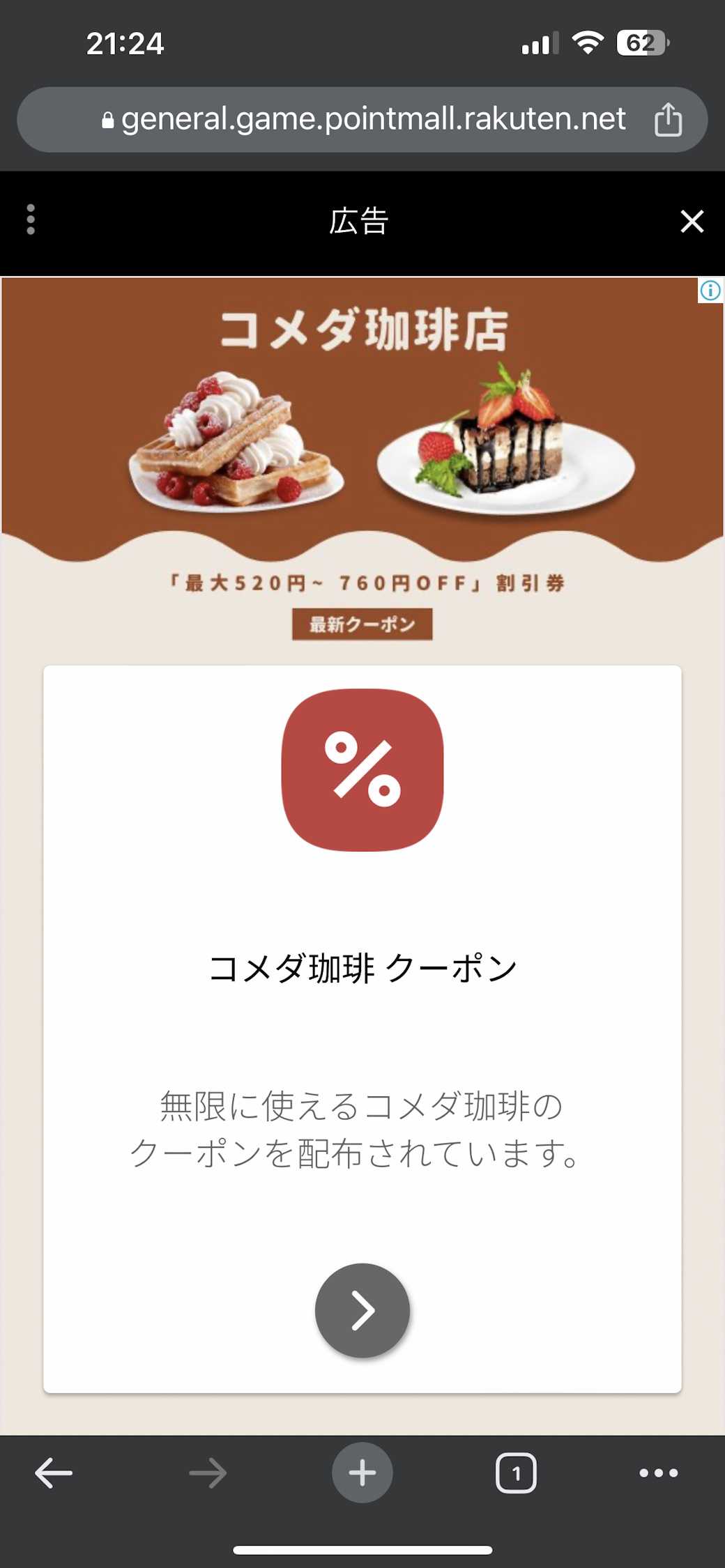Tap the ad info icon
The height and width of the screenshot is (1568, 725).
pos(710,290)
